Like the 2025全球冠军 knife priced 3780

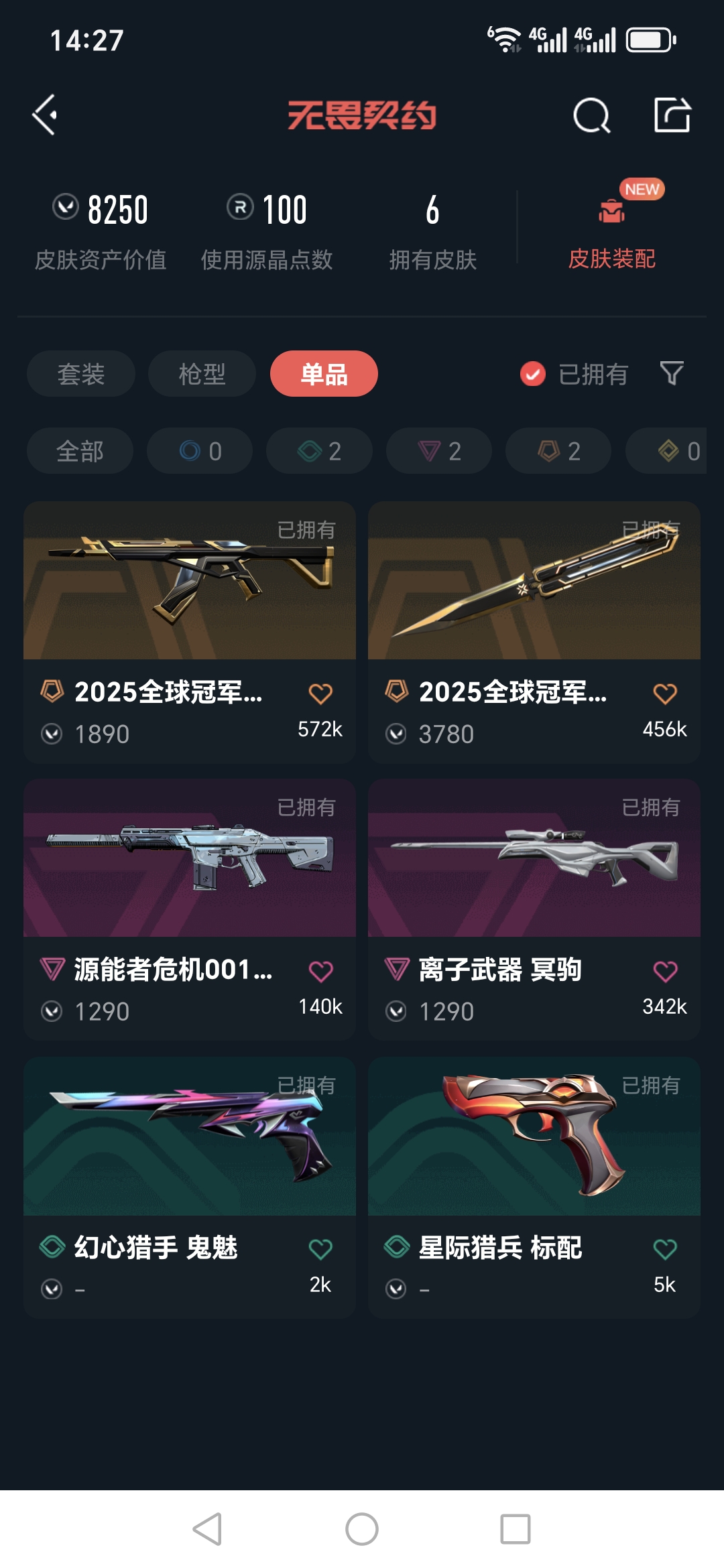click(665, 694)
